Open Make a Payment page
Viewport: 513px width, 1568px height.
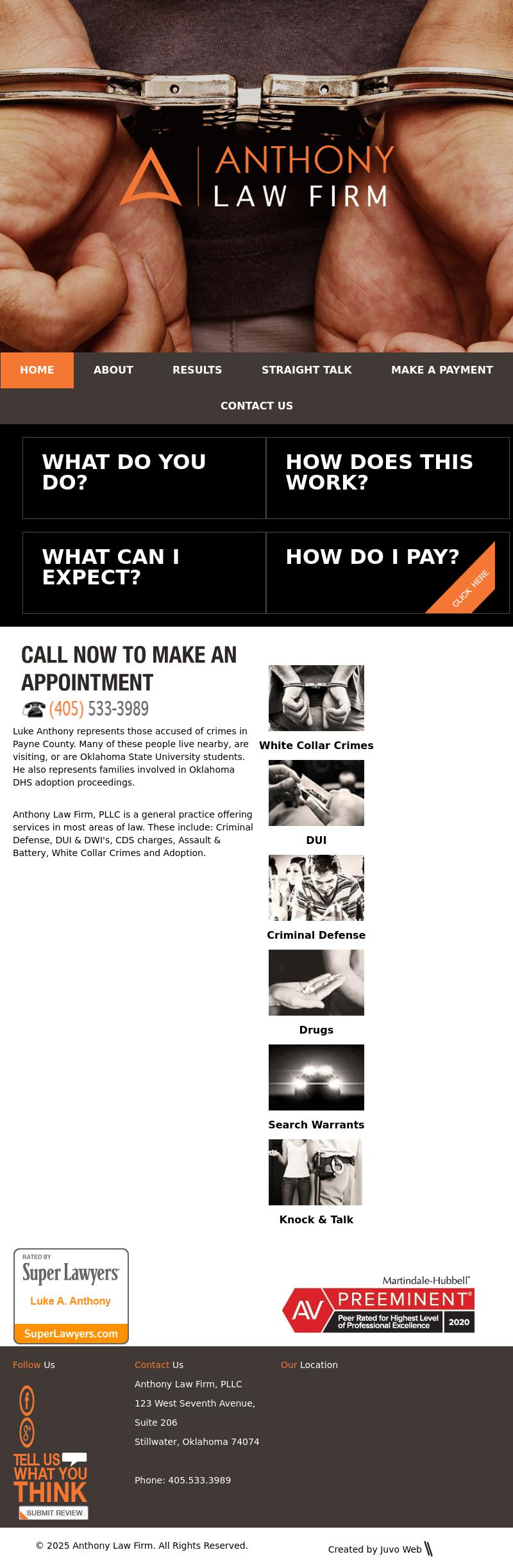(x=442, y=370)
